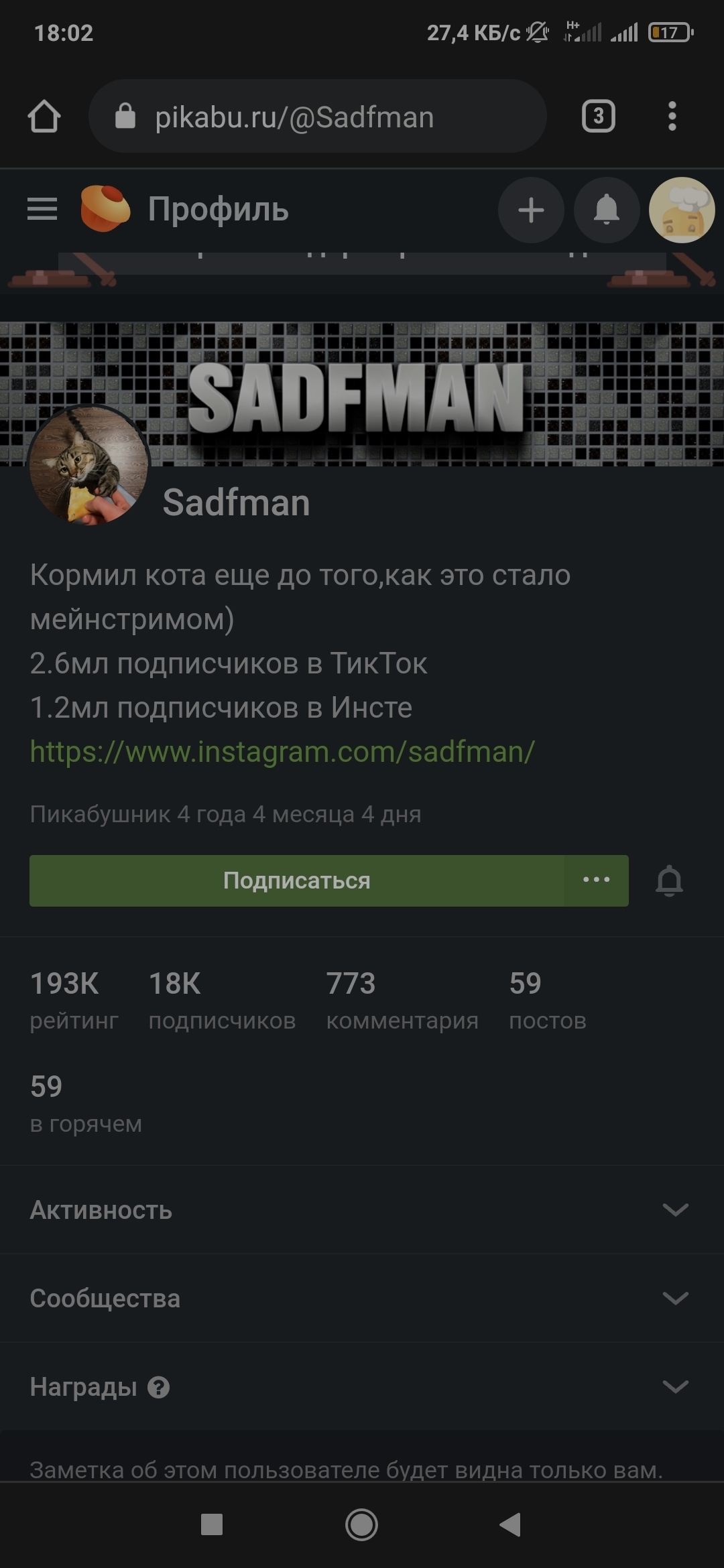This screenshot has height=1568, width=724.
Task: Open help icon beside Награды
Action: coord(159,1387)
